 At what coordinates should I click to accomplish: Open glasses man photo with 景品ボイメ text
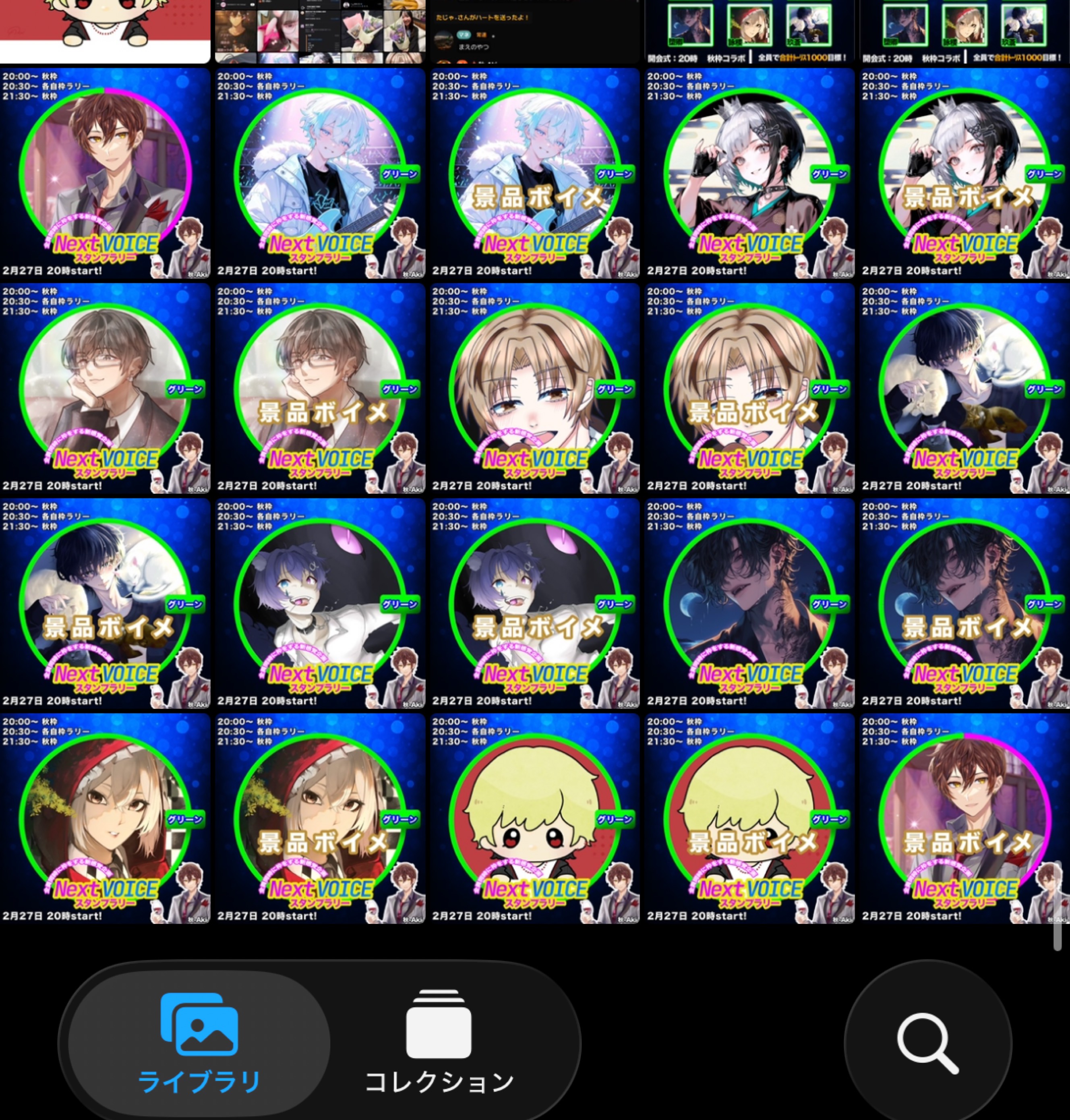[x=320, y=388]
